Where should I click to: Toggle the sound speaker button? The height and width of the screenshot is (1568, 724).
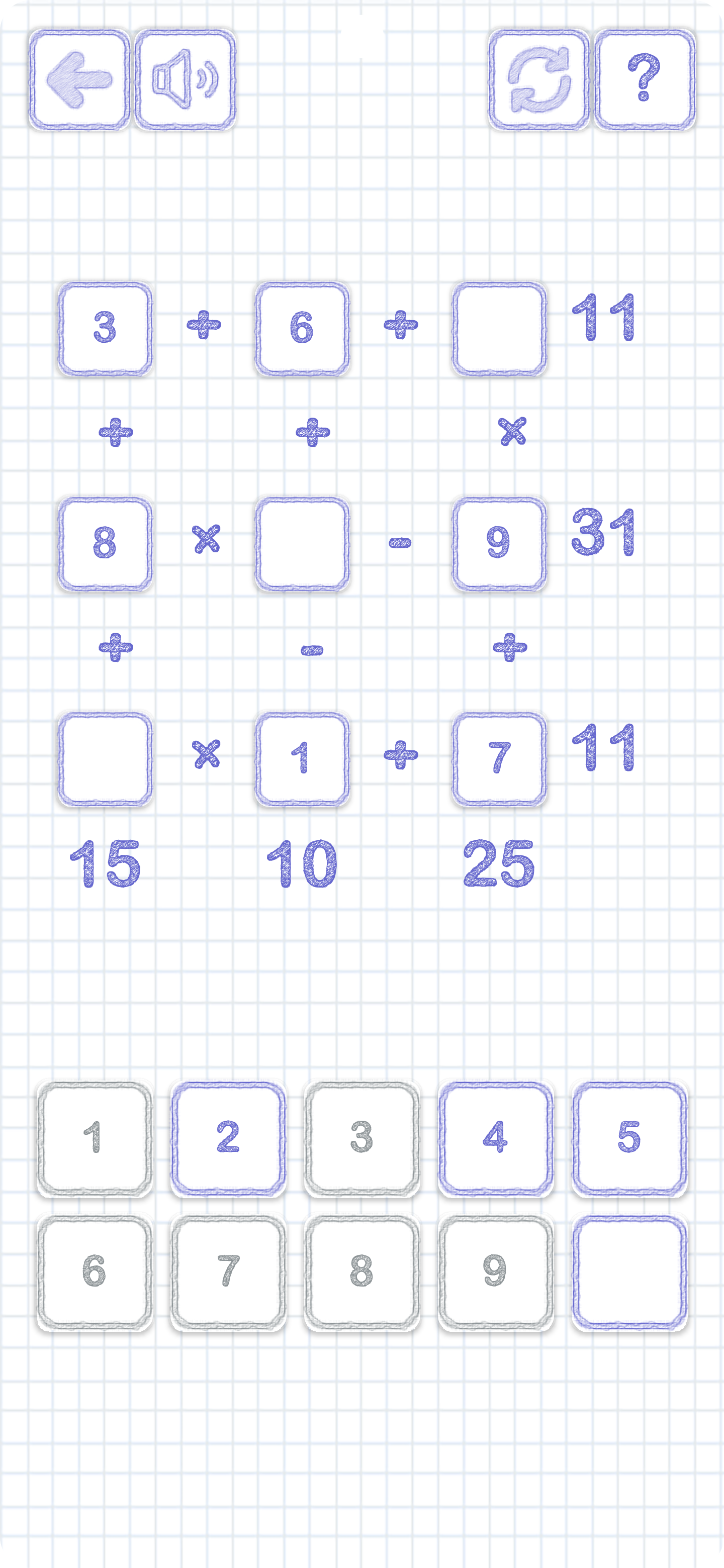coord(185,80)
